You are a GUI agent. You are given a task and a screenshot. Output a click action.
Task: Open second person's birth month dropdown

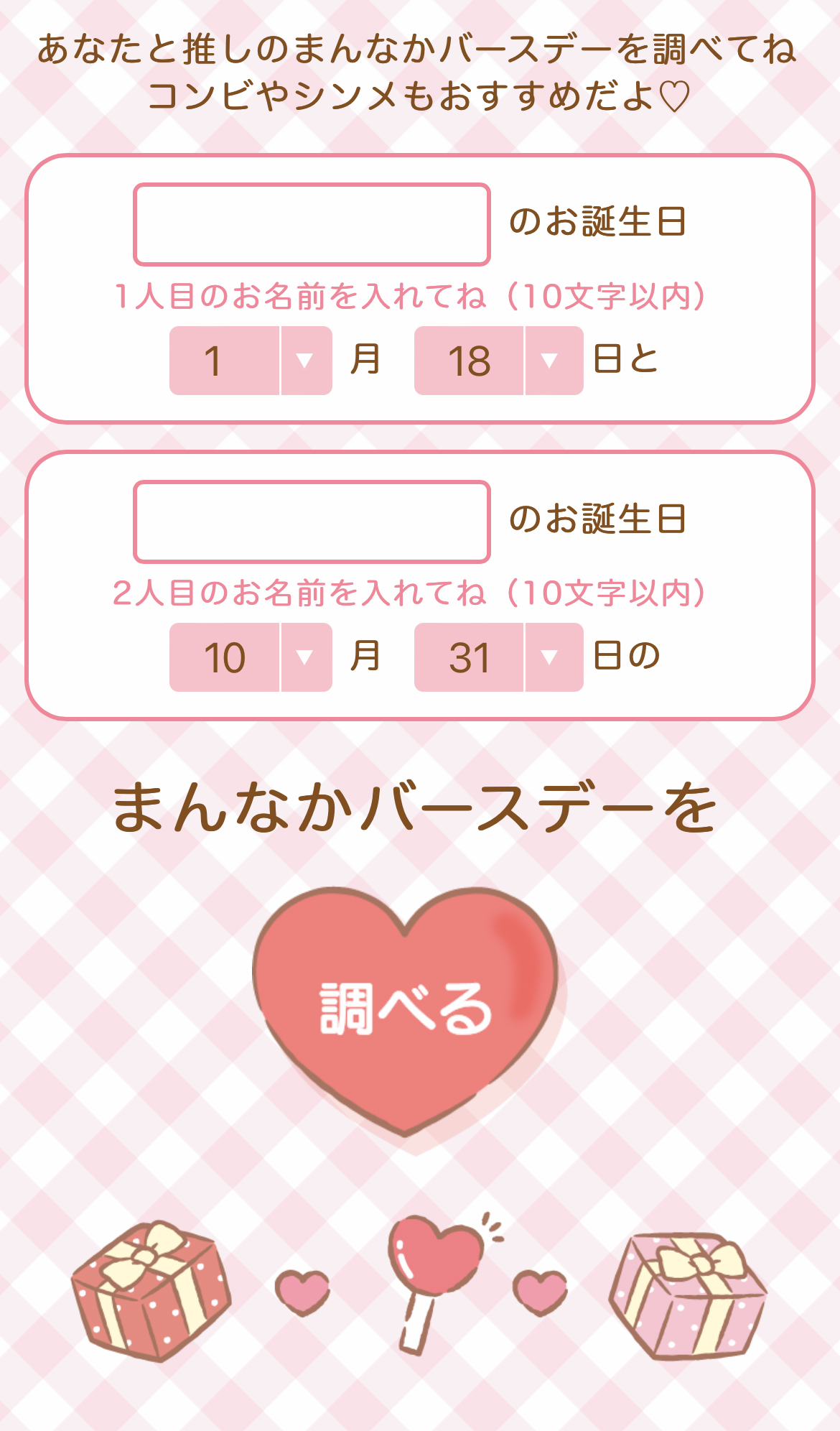[x=251, y=657]
